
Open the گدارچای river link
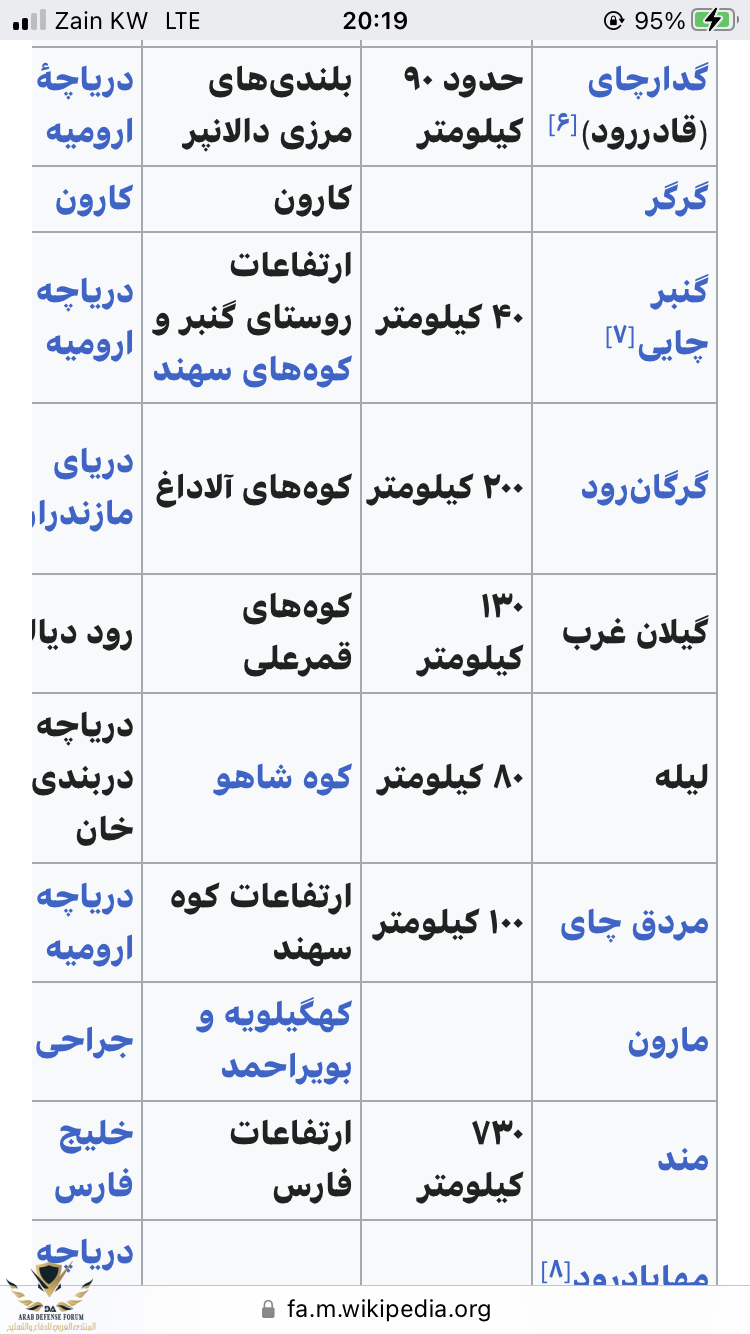click(648, 82)
